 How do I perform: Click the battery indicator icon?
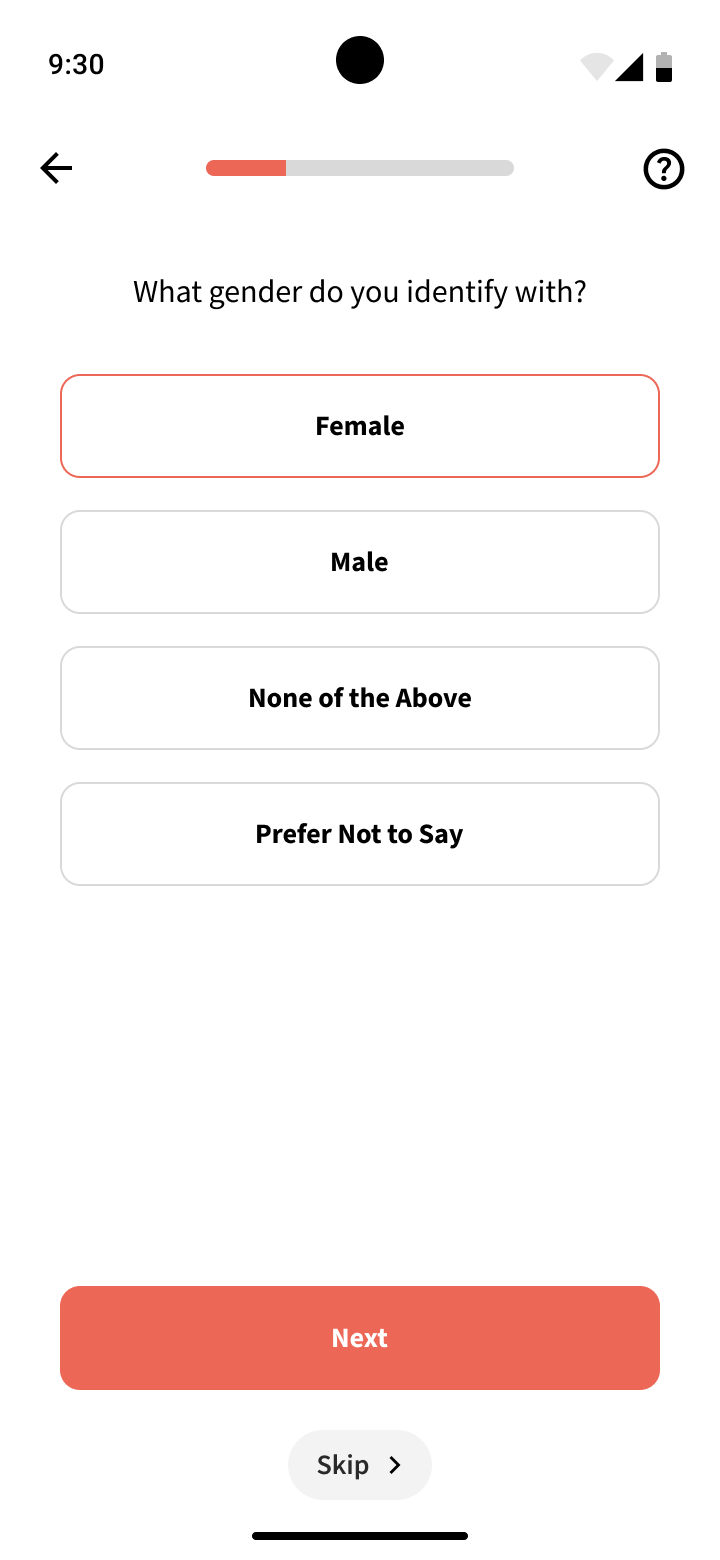tap(663, 64)
